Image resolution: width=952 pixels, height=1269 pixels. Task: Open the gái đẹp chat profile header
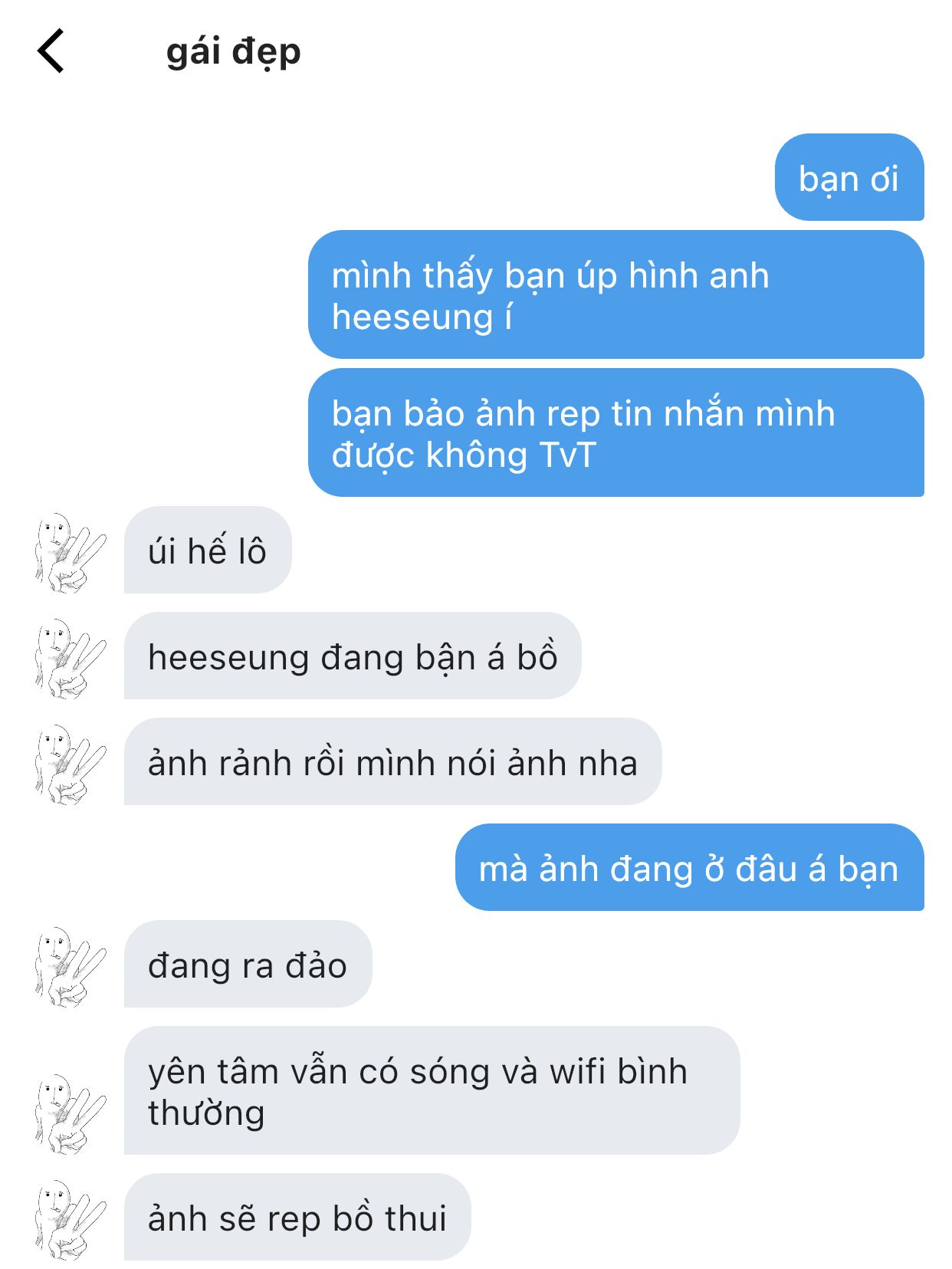click(x=233, y=52)
